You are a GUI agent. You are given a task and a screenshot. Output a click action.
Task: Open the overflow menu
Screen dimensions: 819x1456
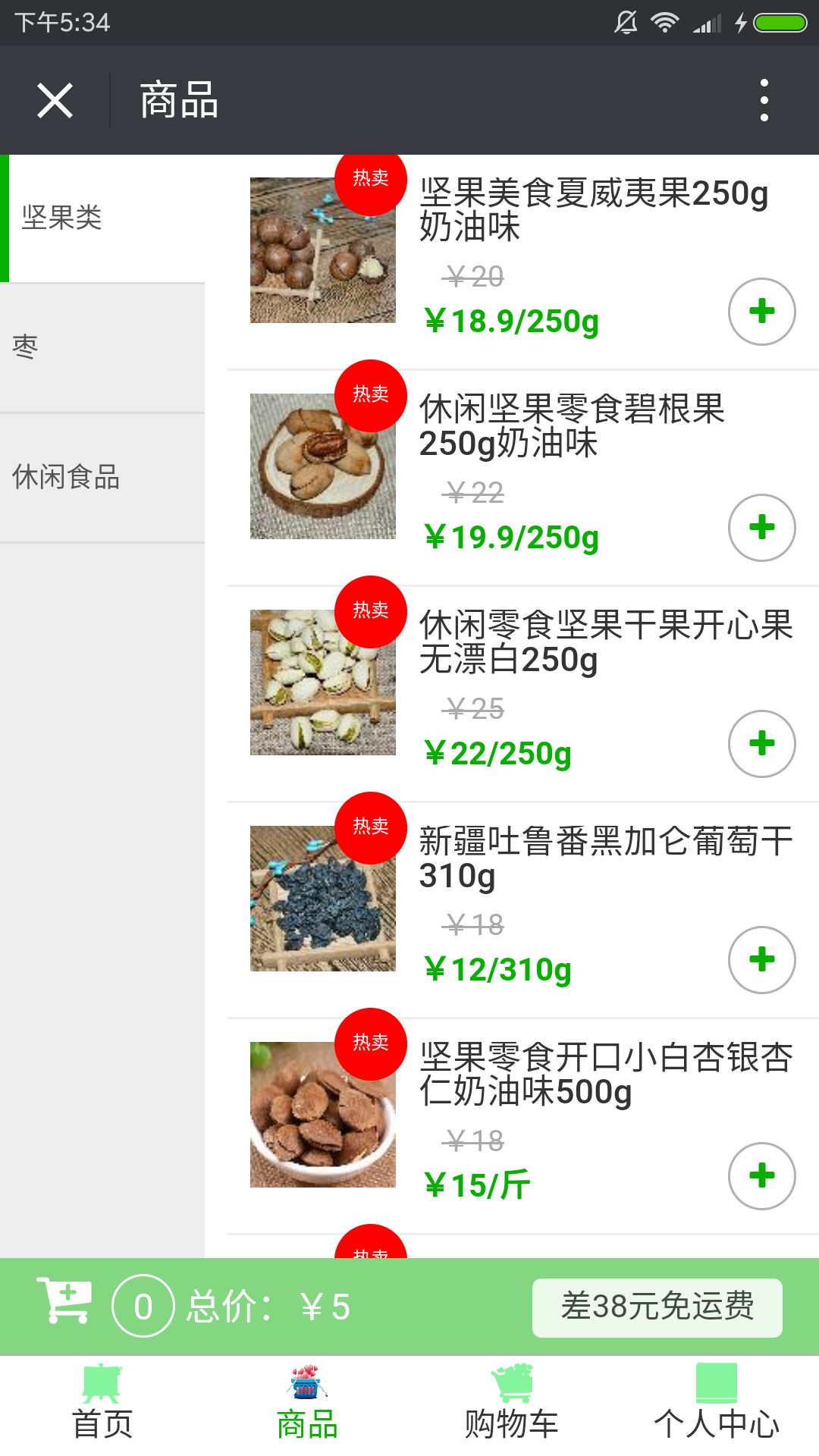click(x=764, y=100)
